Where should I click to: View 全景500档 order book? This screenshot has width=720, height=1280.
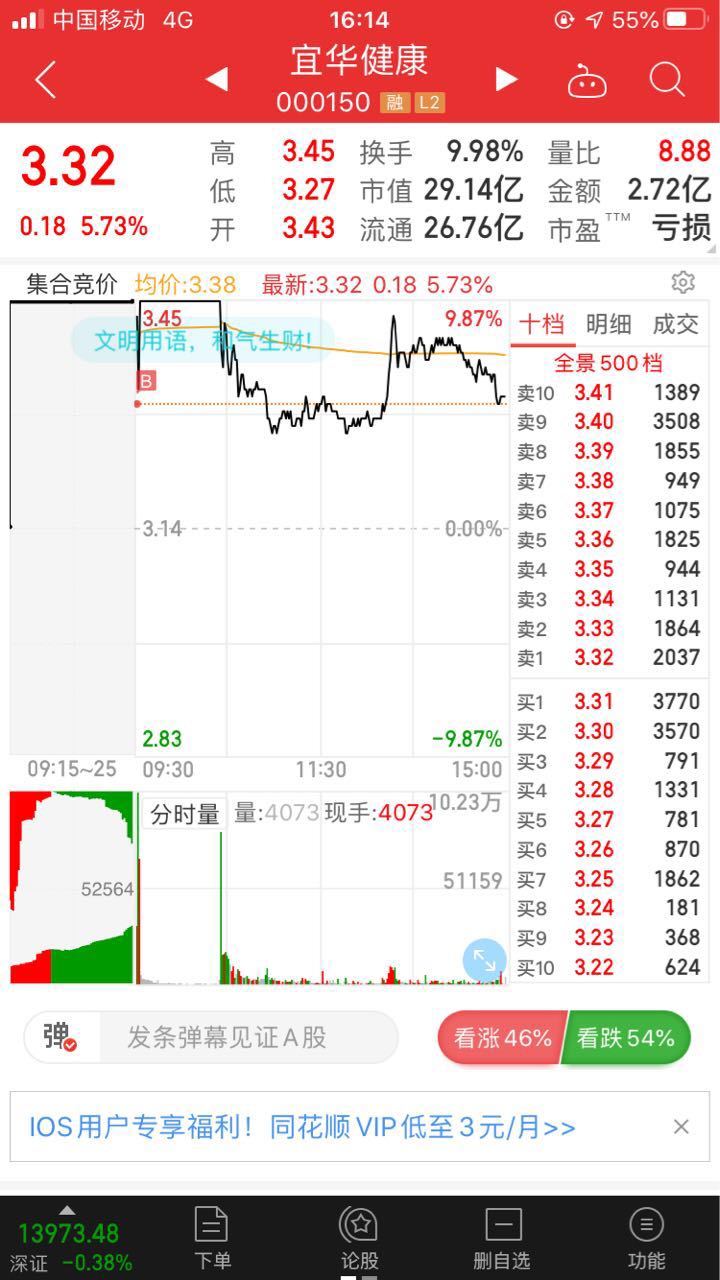point(608,362)
